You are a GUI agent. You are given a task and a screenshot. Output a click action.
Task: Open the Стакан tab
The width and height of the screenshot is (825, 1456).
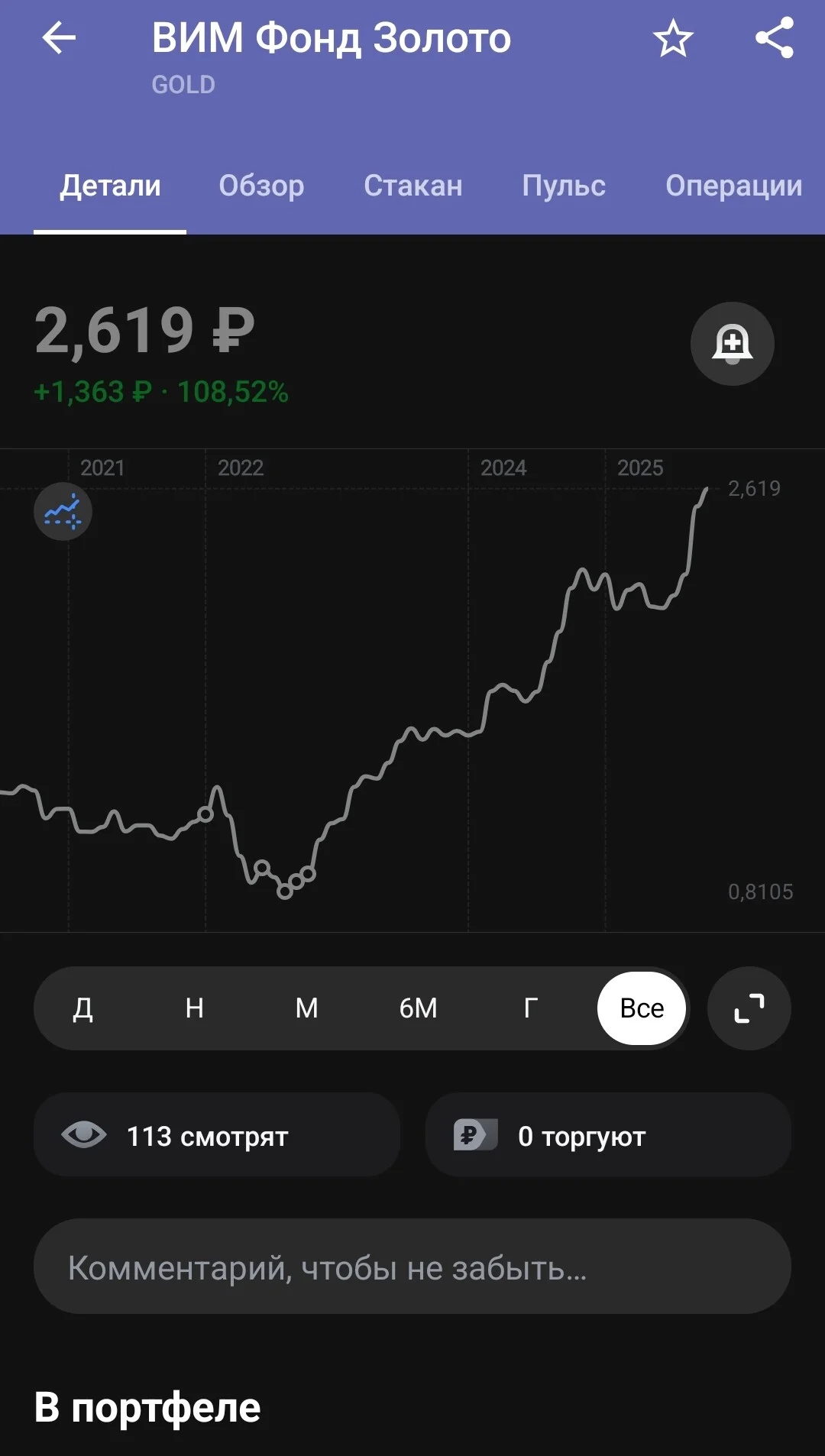pyautogui.click(x=412, y=186)
